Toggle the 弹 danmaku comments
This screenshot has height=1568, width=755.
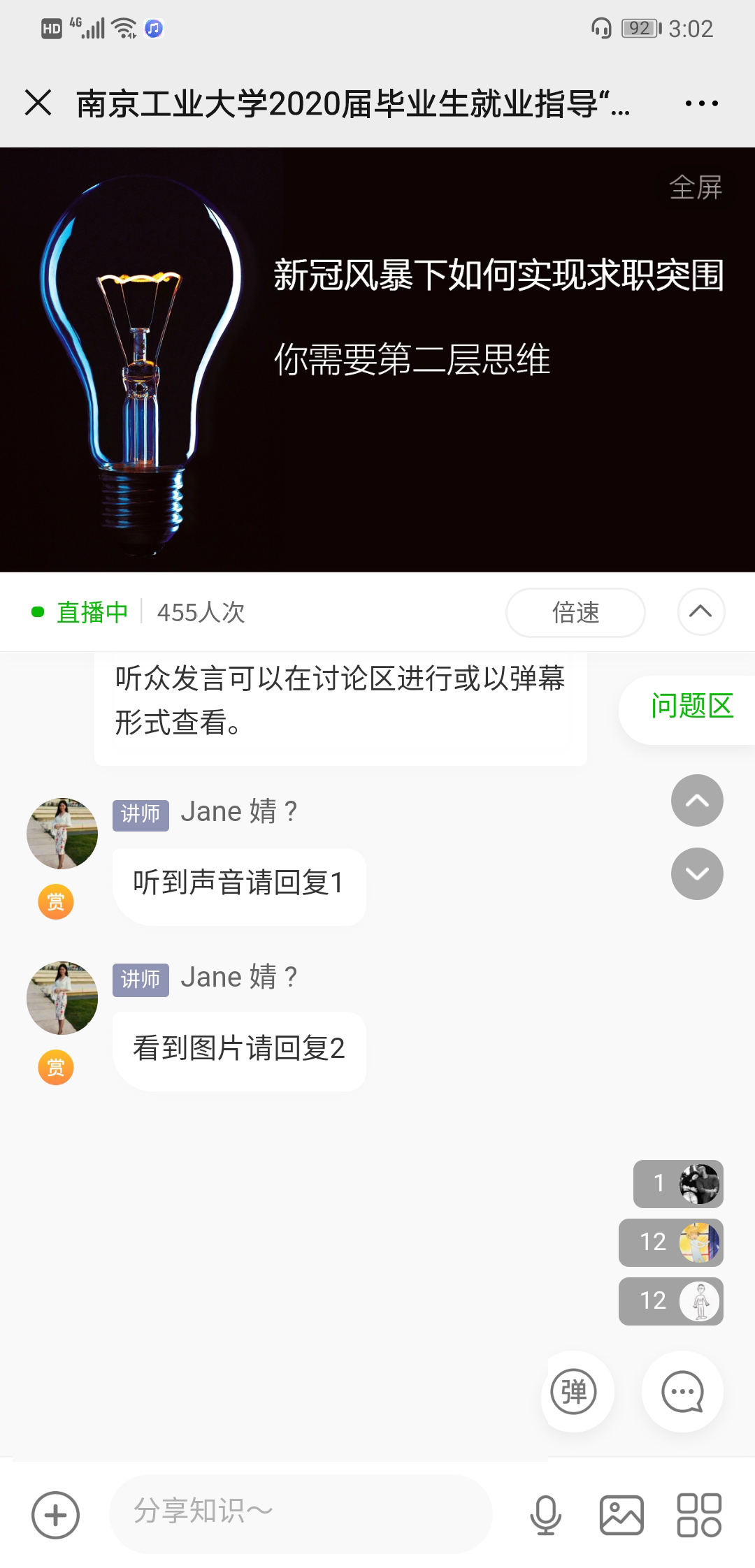click(x=574, y=1392)
